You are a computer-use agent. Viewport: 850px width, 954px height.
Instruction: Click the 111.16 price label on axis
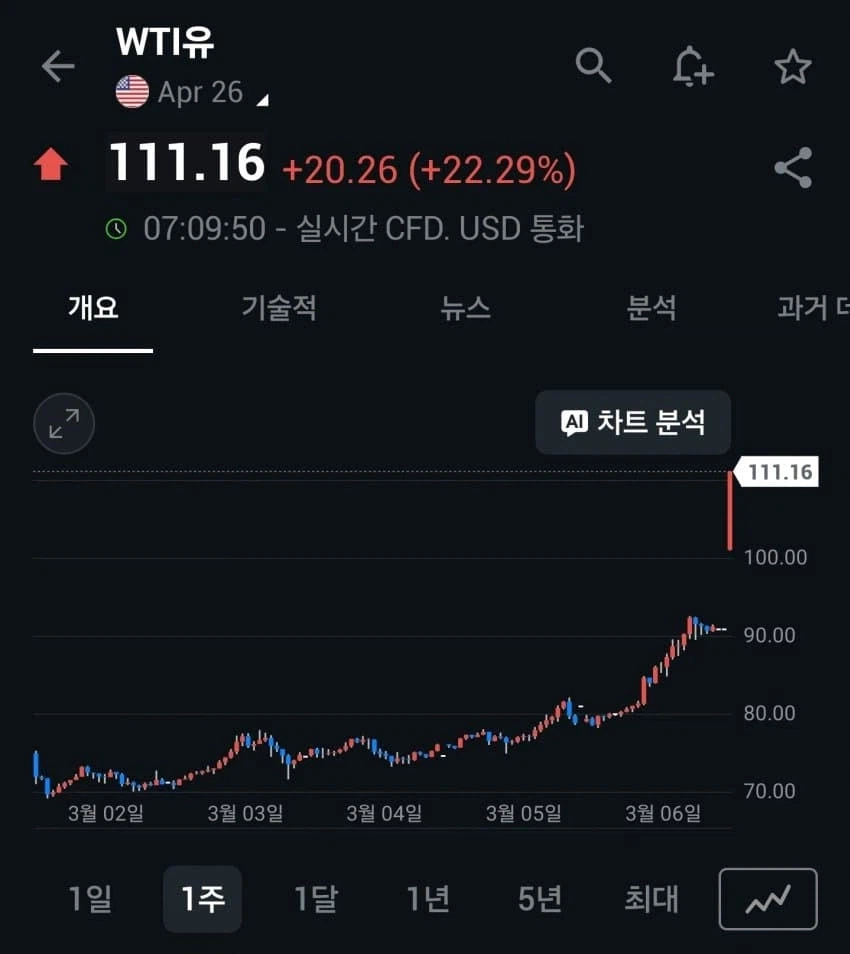[x=777, y=471]
